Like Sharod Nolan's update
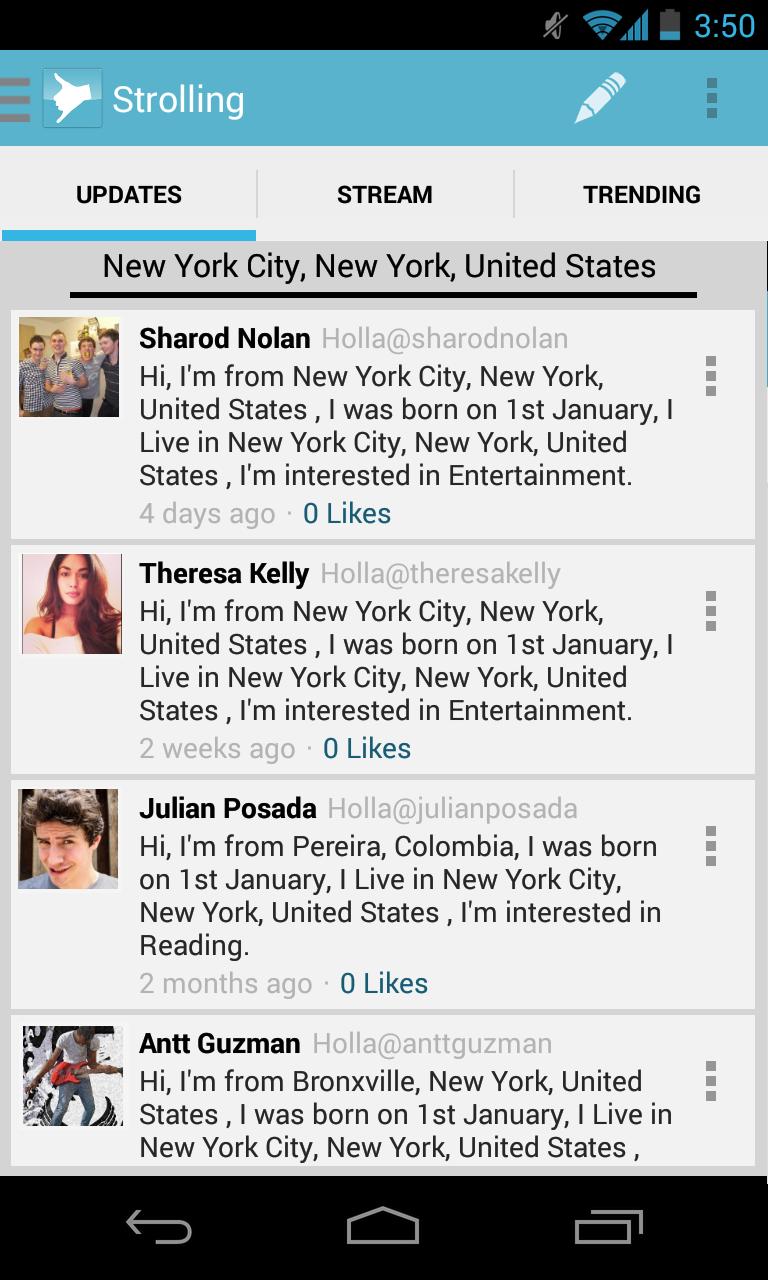 346,513
